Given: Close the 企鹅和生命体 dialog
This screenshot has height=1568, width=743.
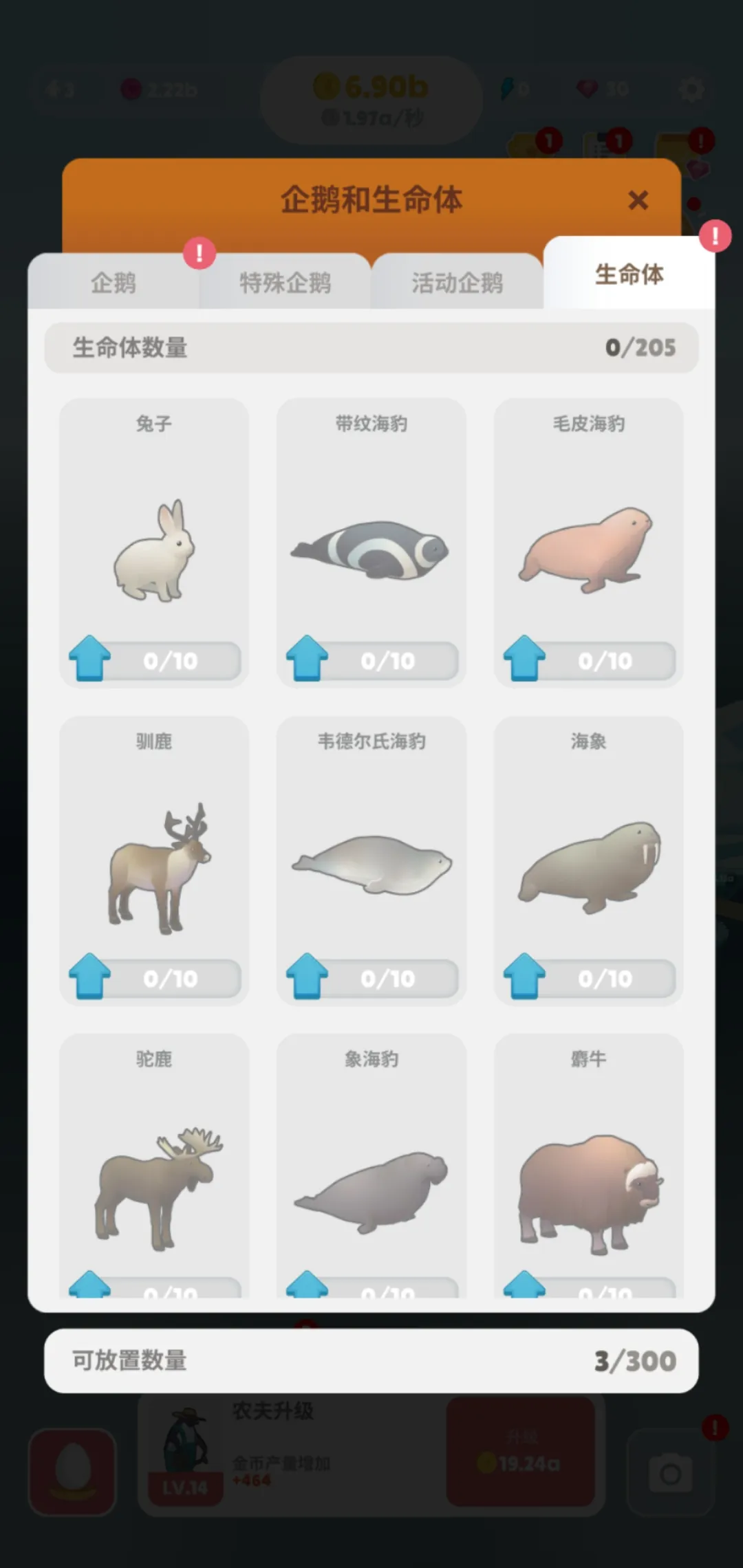Looking at the screenshot, I should (638, 200).
